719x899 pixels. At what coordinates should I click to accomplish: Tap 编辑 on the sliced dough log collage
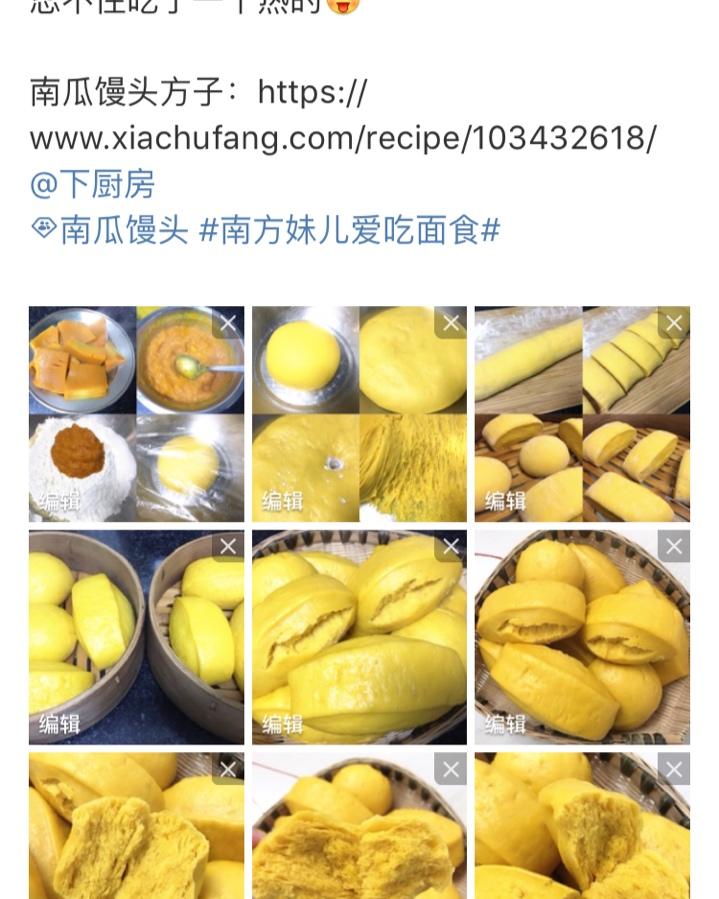505,501
